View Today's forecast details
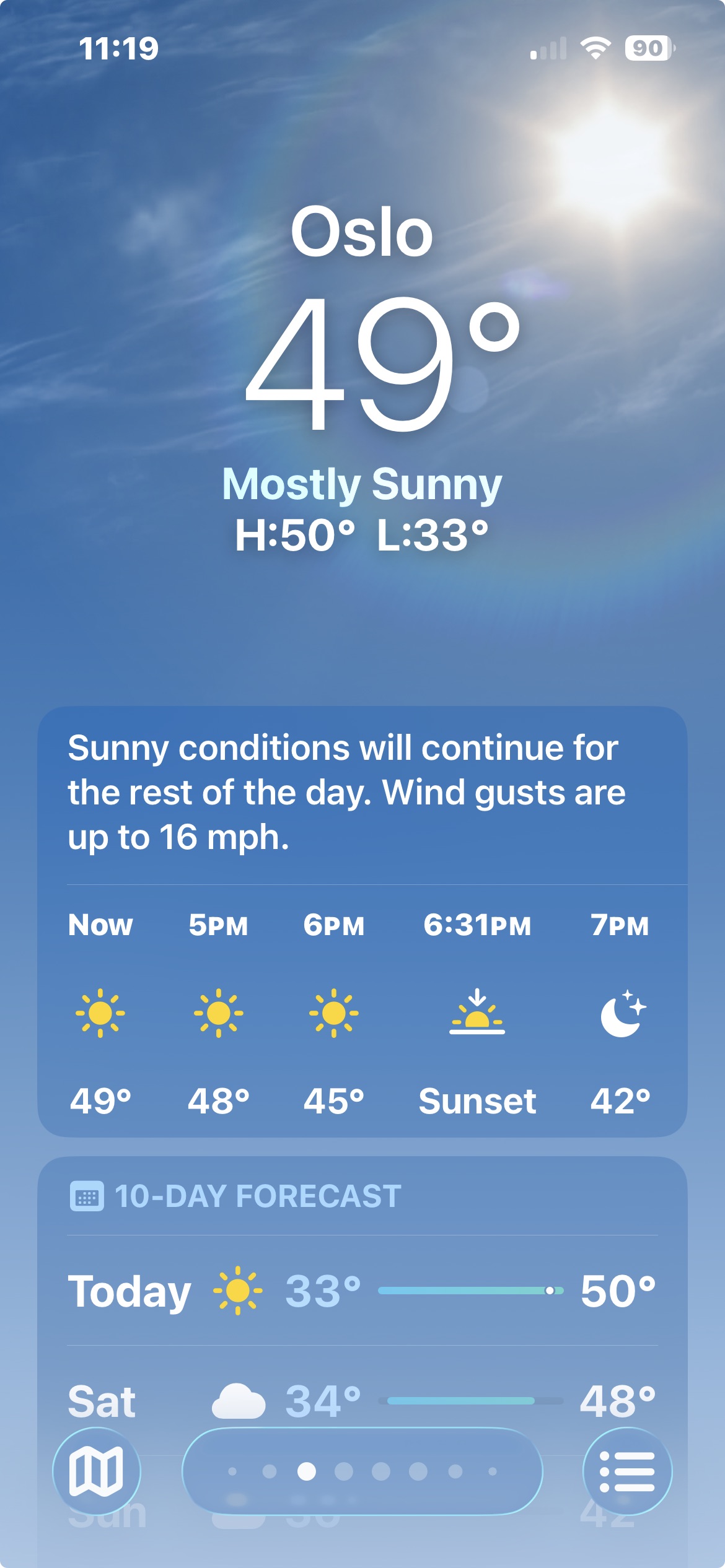725x1568 pixels. pyautogui.click(x=362, y=1291)
